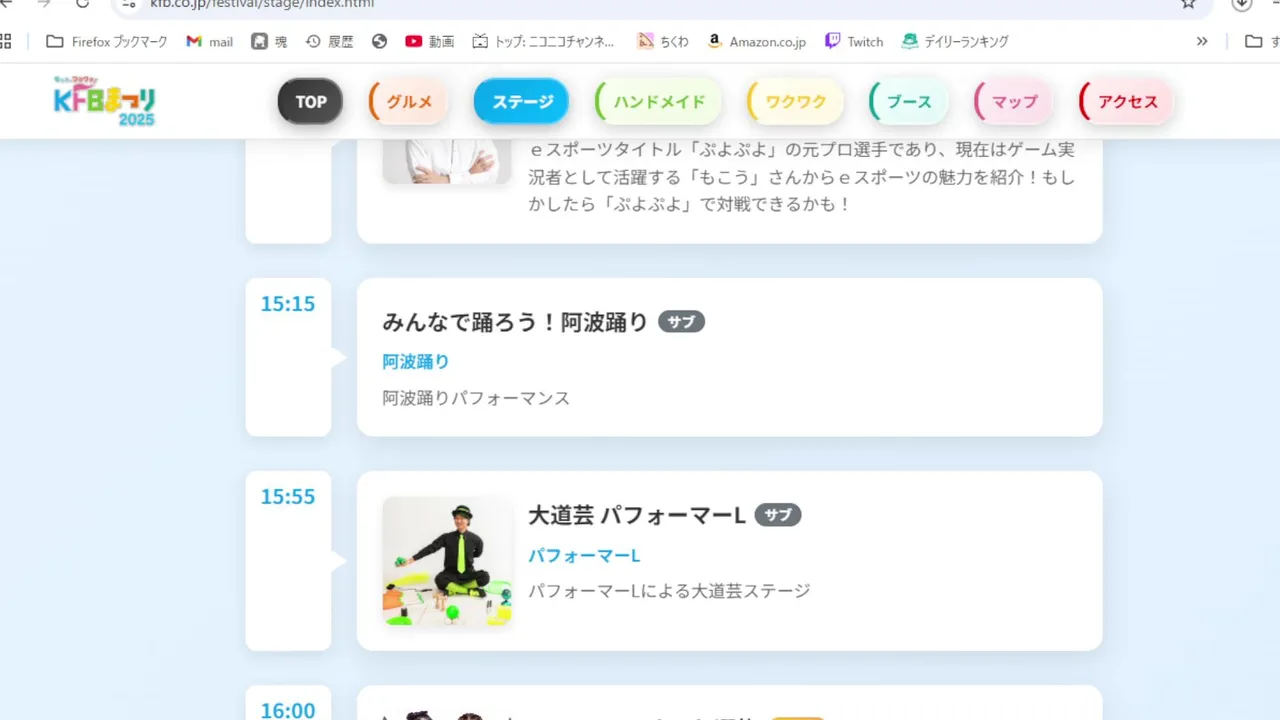Open the TOP navigation button

(310, 102)
